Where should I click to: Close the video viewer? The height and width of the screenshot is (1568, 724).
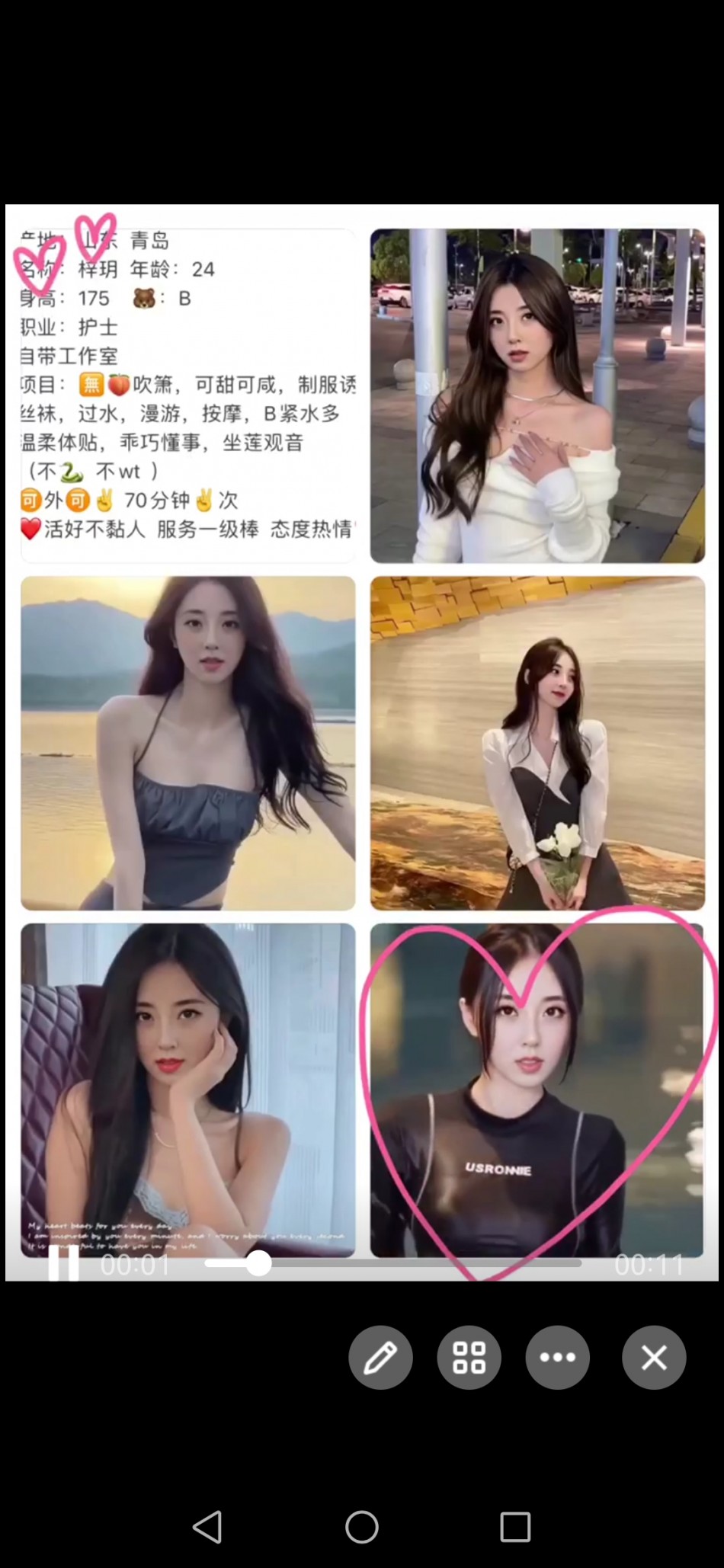tap(653, 1357)
